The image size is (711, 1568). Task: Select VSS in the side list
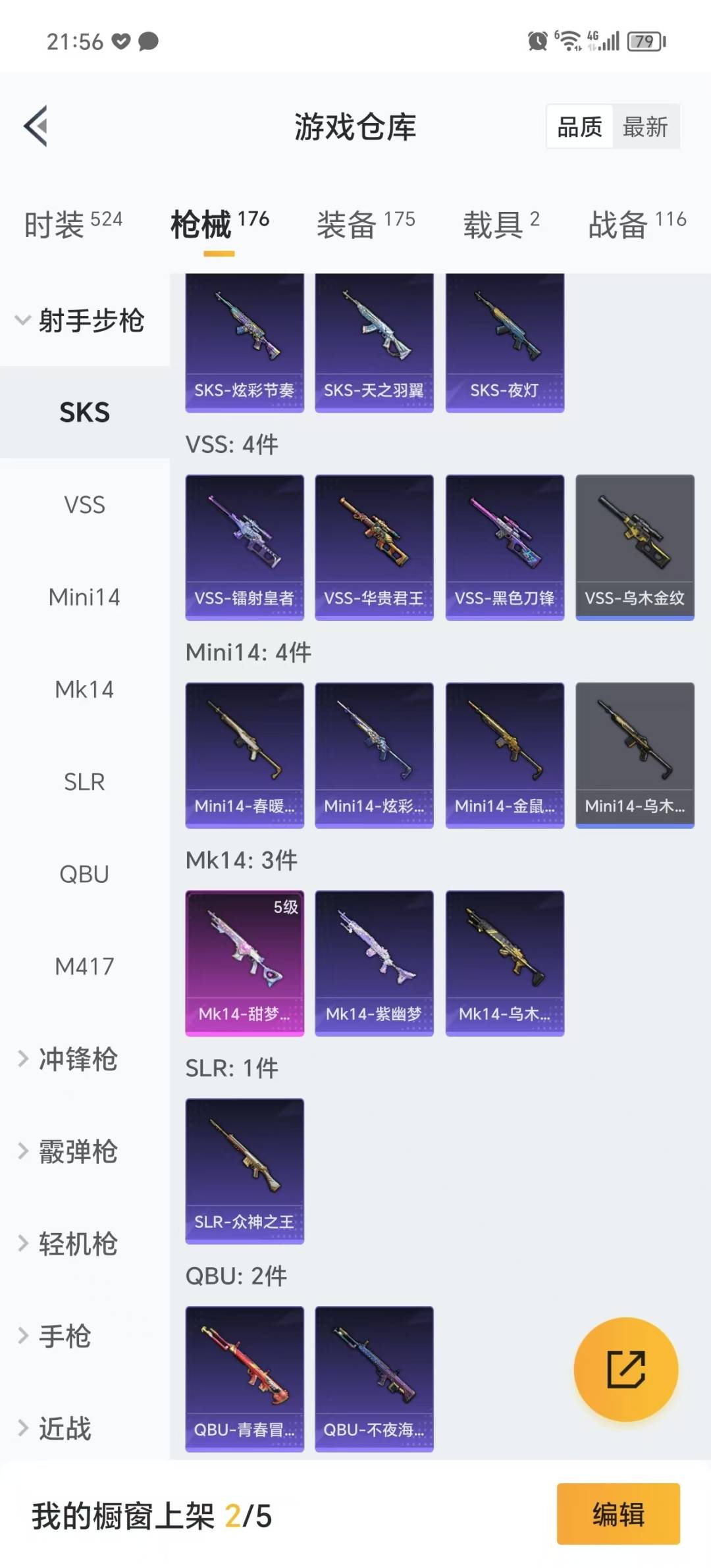(x=84, y=505)
